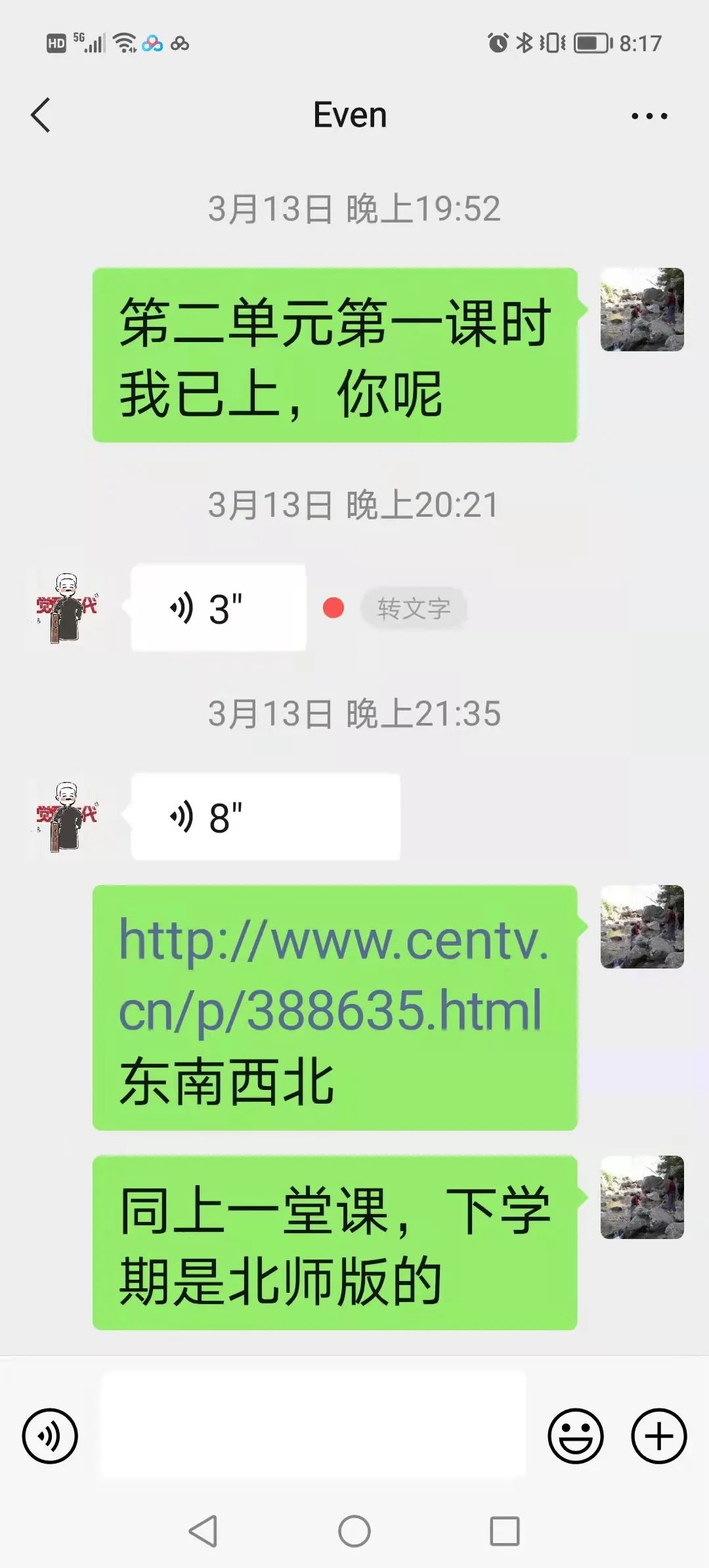
Task: Go back to the chat list
Action: [x=41, y=116]
